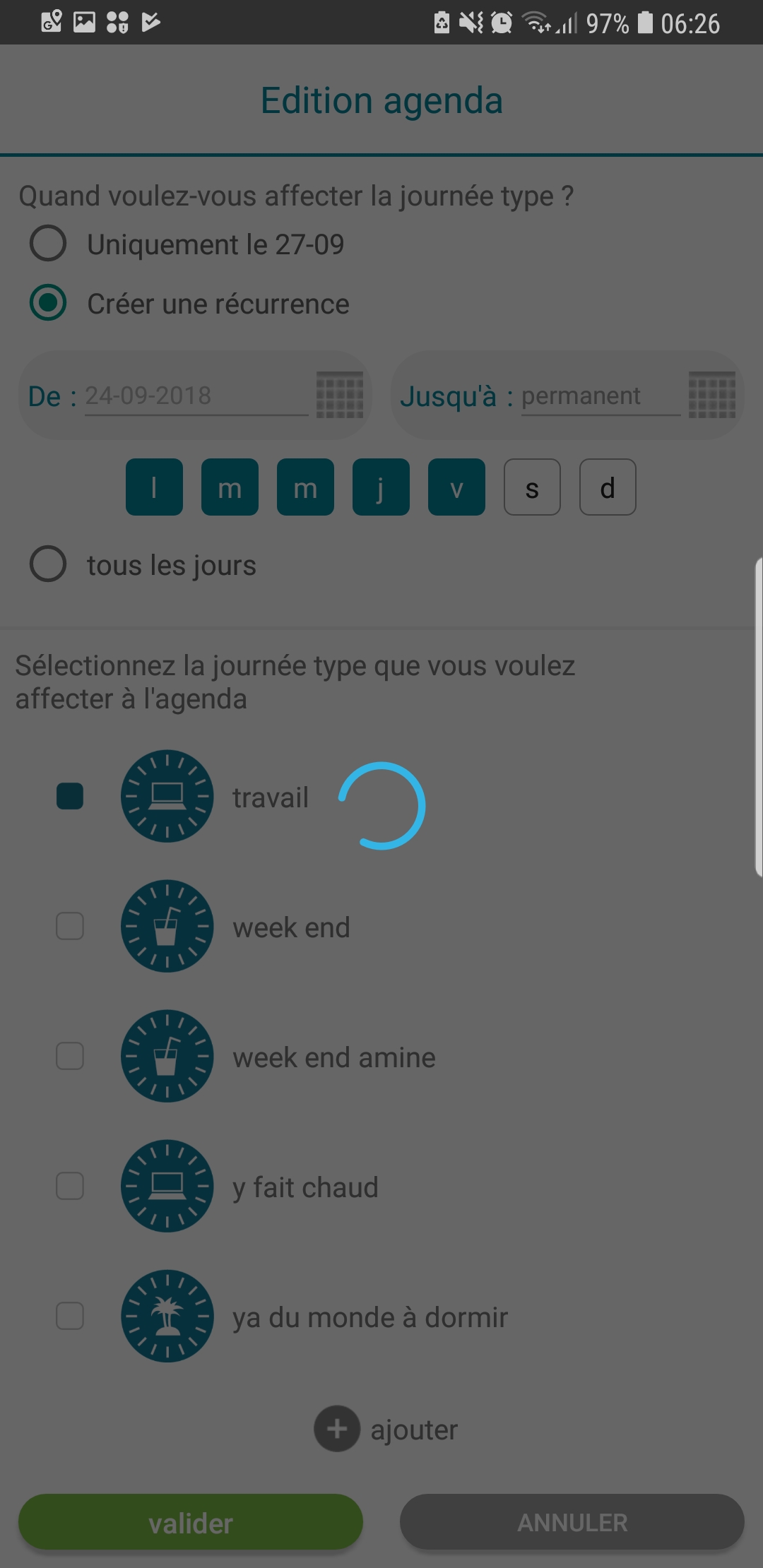Check the 'week end' day type
Viewport: 763px width, 1568px height.
[x=70, y=926]
